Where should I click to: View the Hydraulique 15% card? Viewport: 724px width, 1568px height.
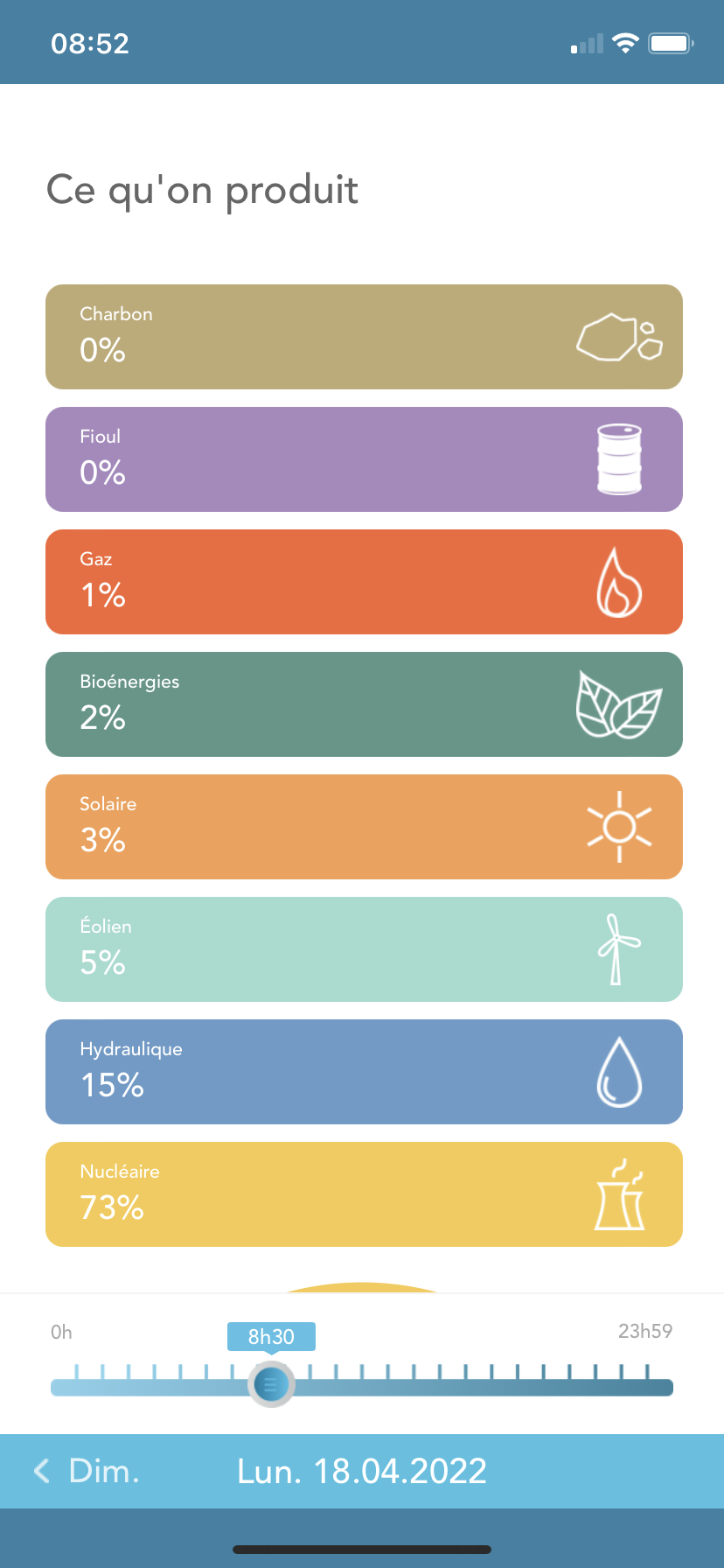[364, 1072]
